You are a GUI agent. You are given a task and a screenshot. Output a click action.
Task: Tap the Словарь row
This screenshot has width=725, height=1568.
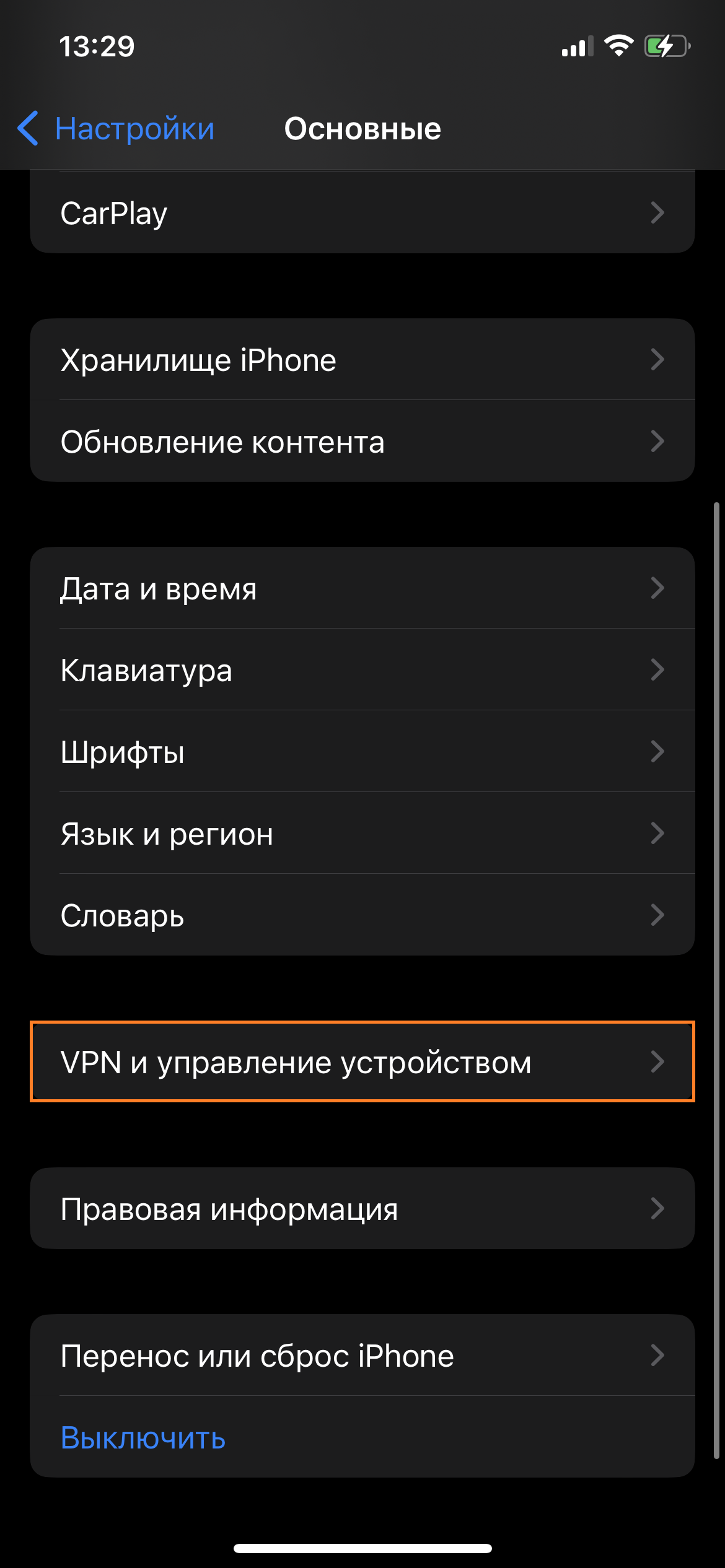click(362, 915)
